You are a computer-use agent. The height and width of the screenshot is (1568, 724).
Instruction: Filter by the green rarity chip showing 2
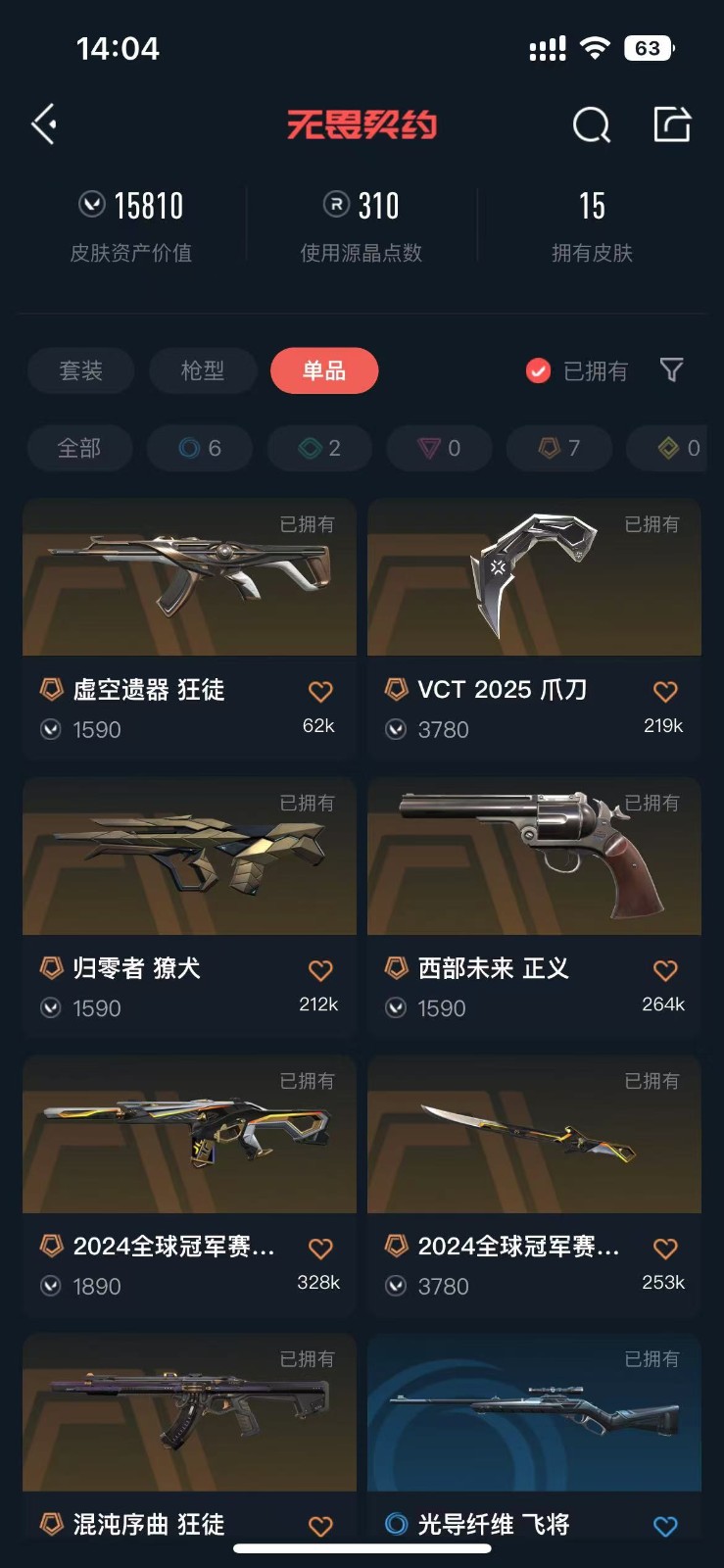click(x=319, y=448)
